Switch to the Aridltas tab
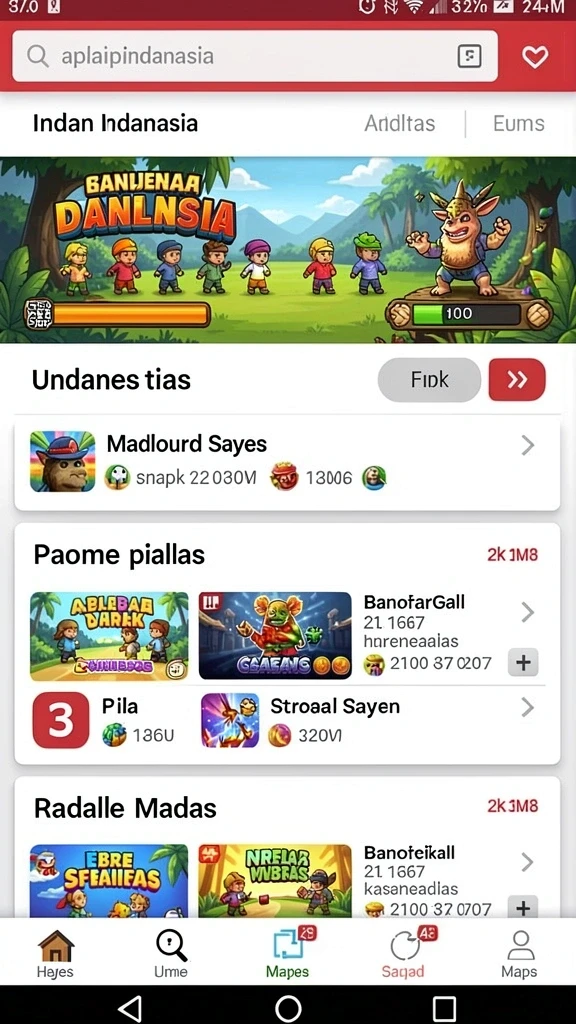This screenshot has width=576, height=1024. (400, 123)
